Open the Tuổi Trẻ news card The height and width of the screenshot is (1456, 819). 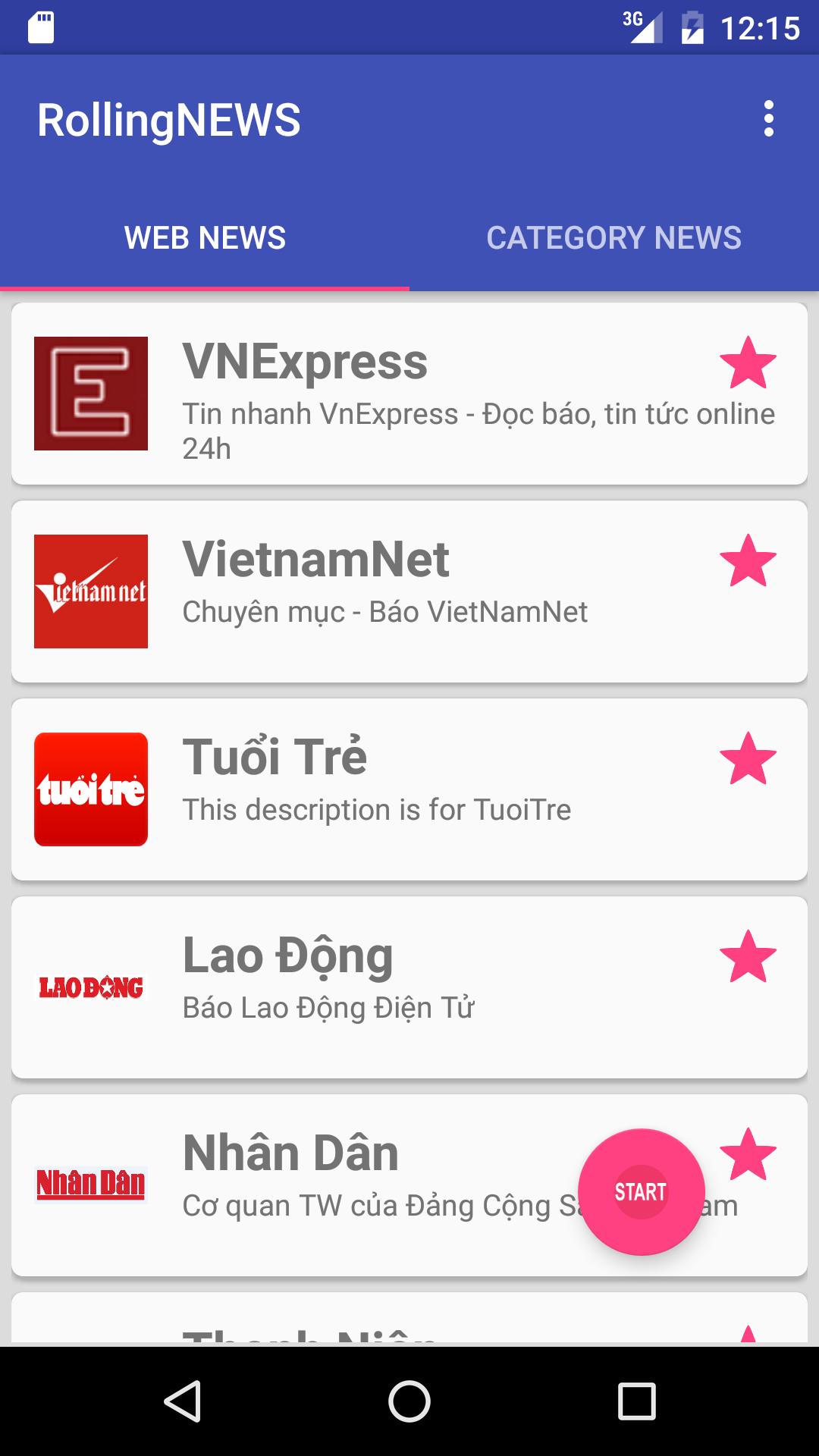[x=409, y=789]
